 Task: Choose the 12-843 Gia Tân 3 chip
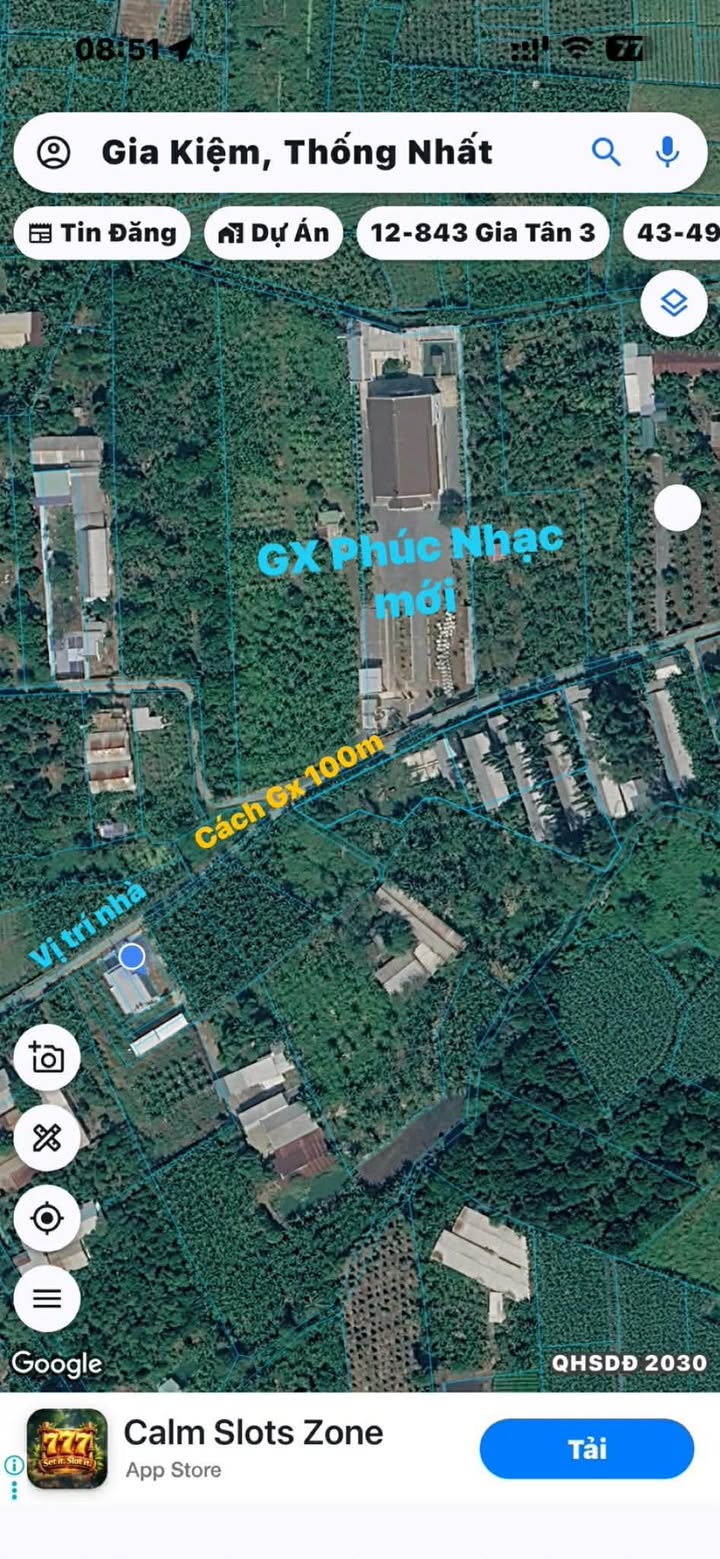(483, 233)
